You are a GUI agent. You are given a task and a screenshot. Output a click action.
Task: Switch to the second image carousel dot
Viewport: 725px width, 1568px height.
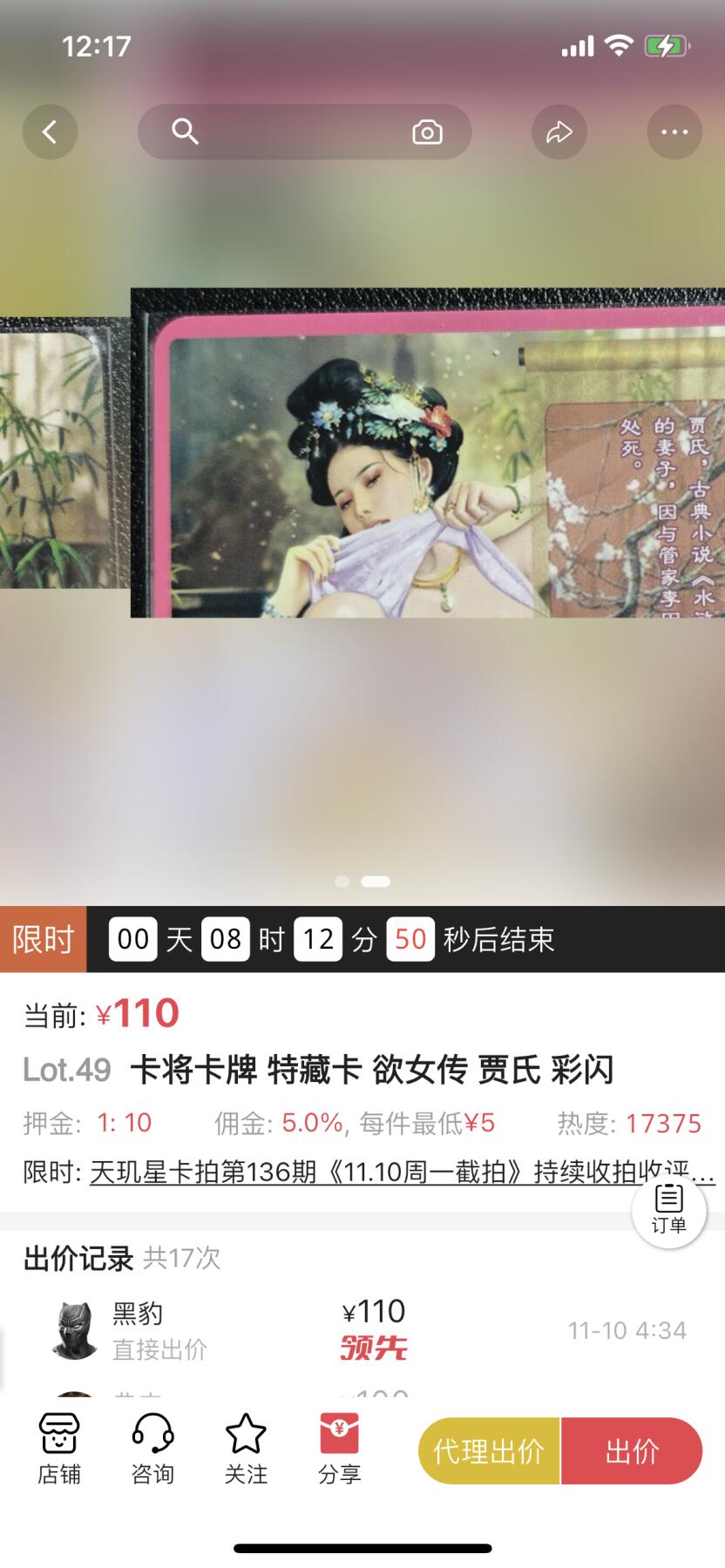click(x=374, y=881)
